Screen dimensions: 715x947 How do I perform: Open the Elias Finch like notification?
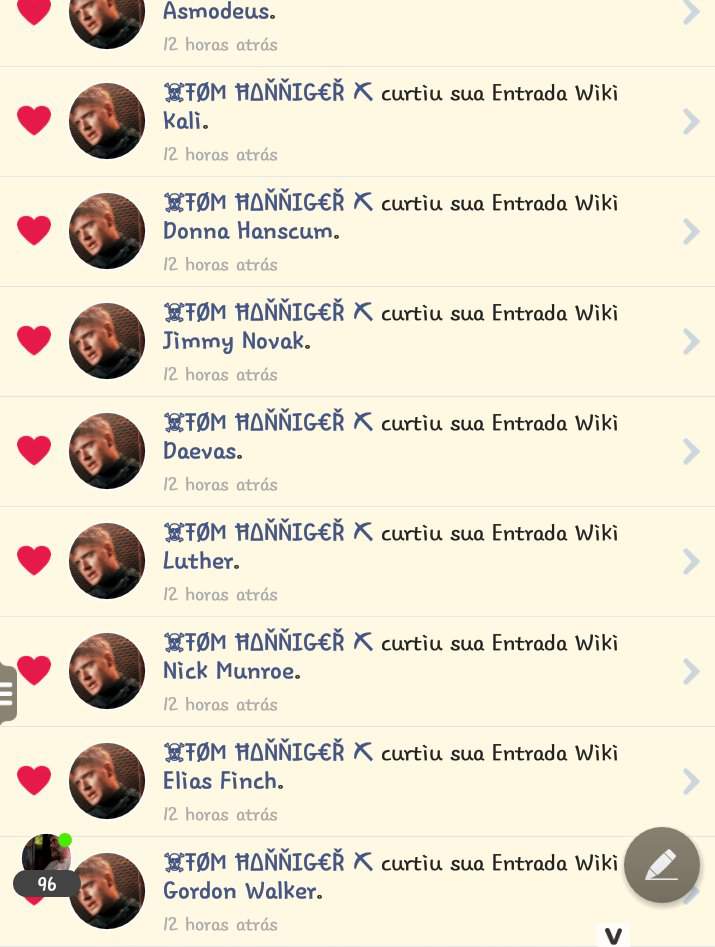[x=400, y=782]
